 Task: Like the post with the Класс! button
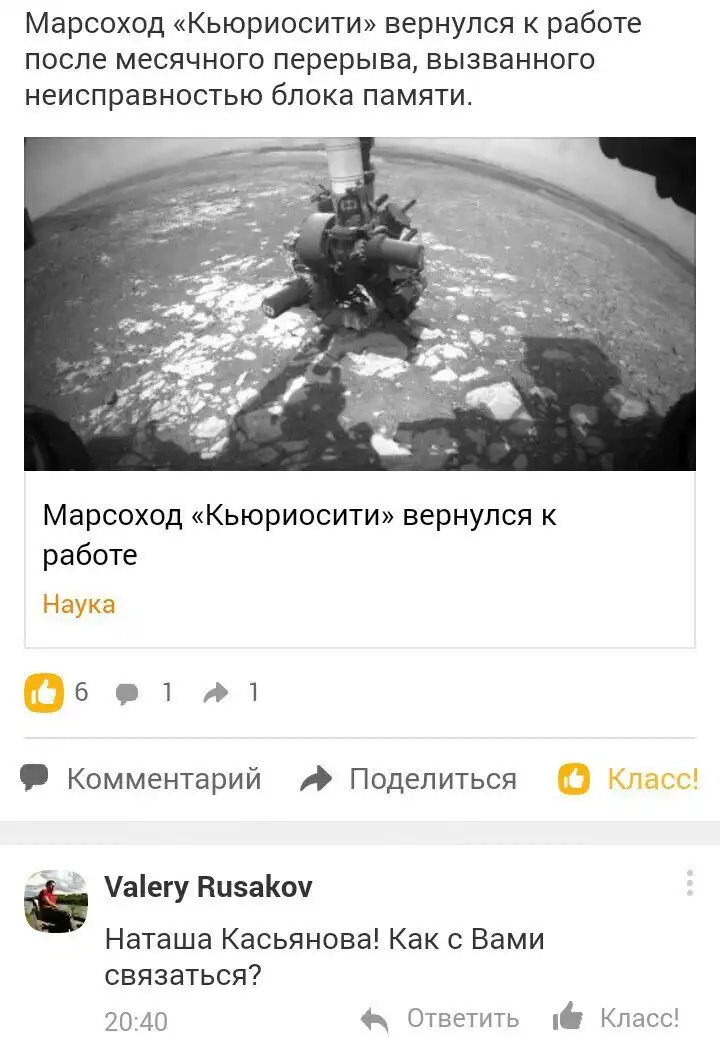coord(629,779)
